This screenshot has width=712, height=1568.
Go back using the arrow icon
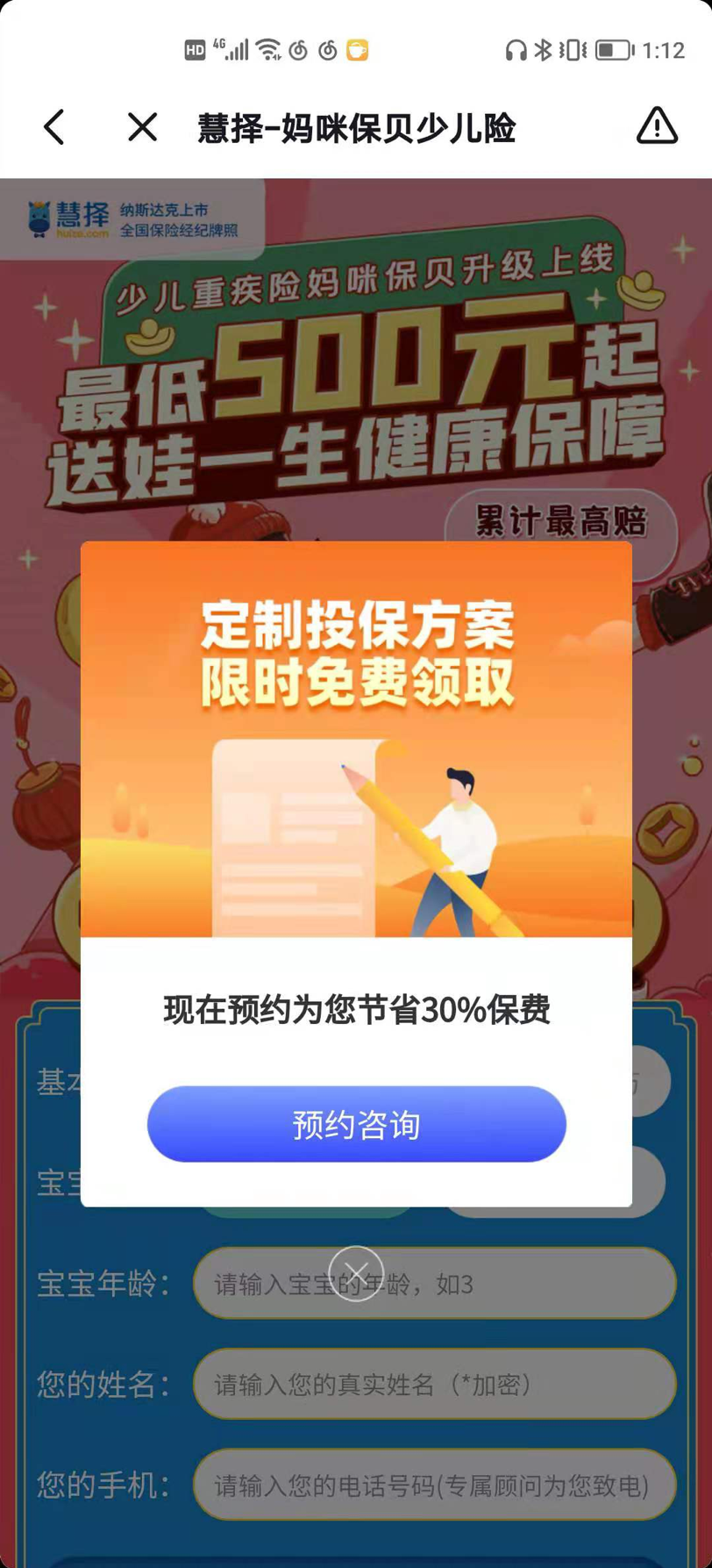(x=54, y=127)
